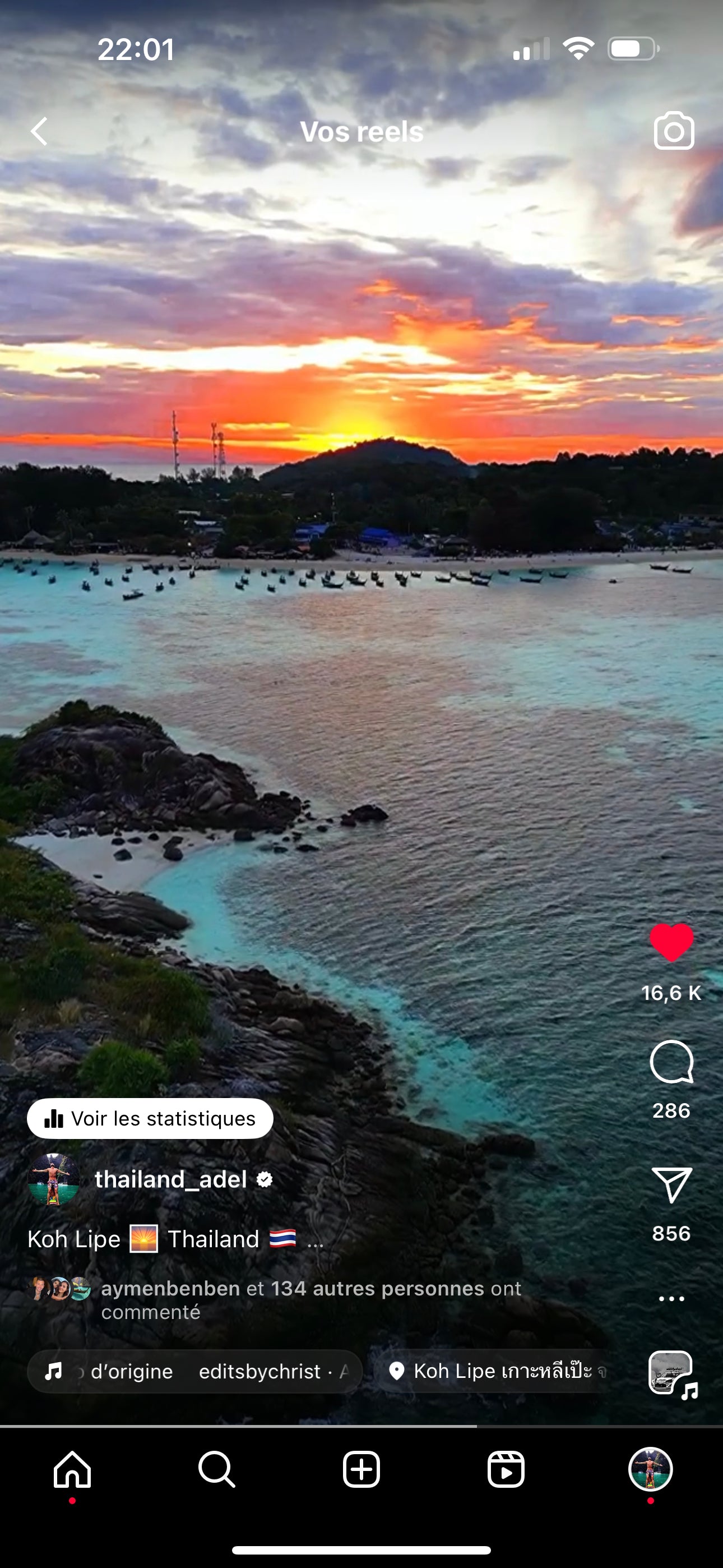
Task: Open the Koh Lipe location tag
Action: coord(496,1371)
